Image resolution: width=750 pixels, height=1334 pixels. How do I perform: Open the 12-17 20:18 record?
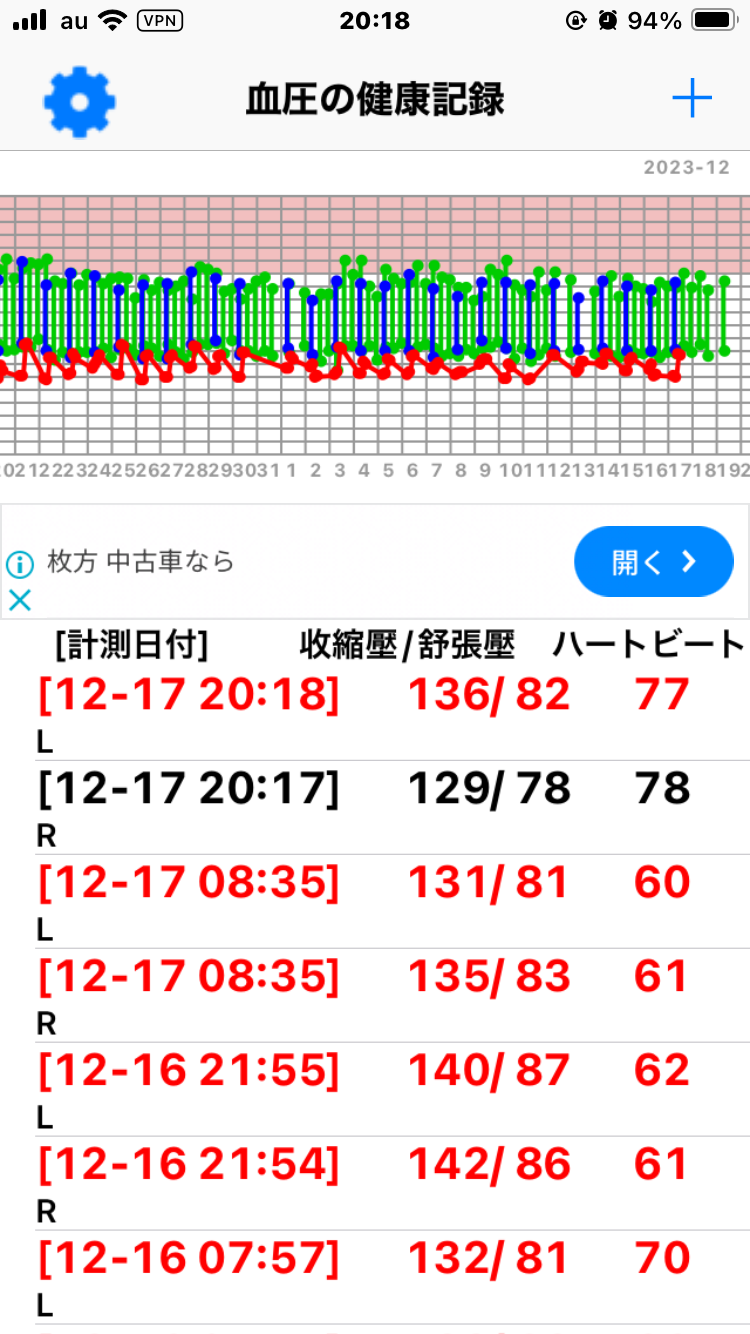coord(375,713)
